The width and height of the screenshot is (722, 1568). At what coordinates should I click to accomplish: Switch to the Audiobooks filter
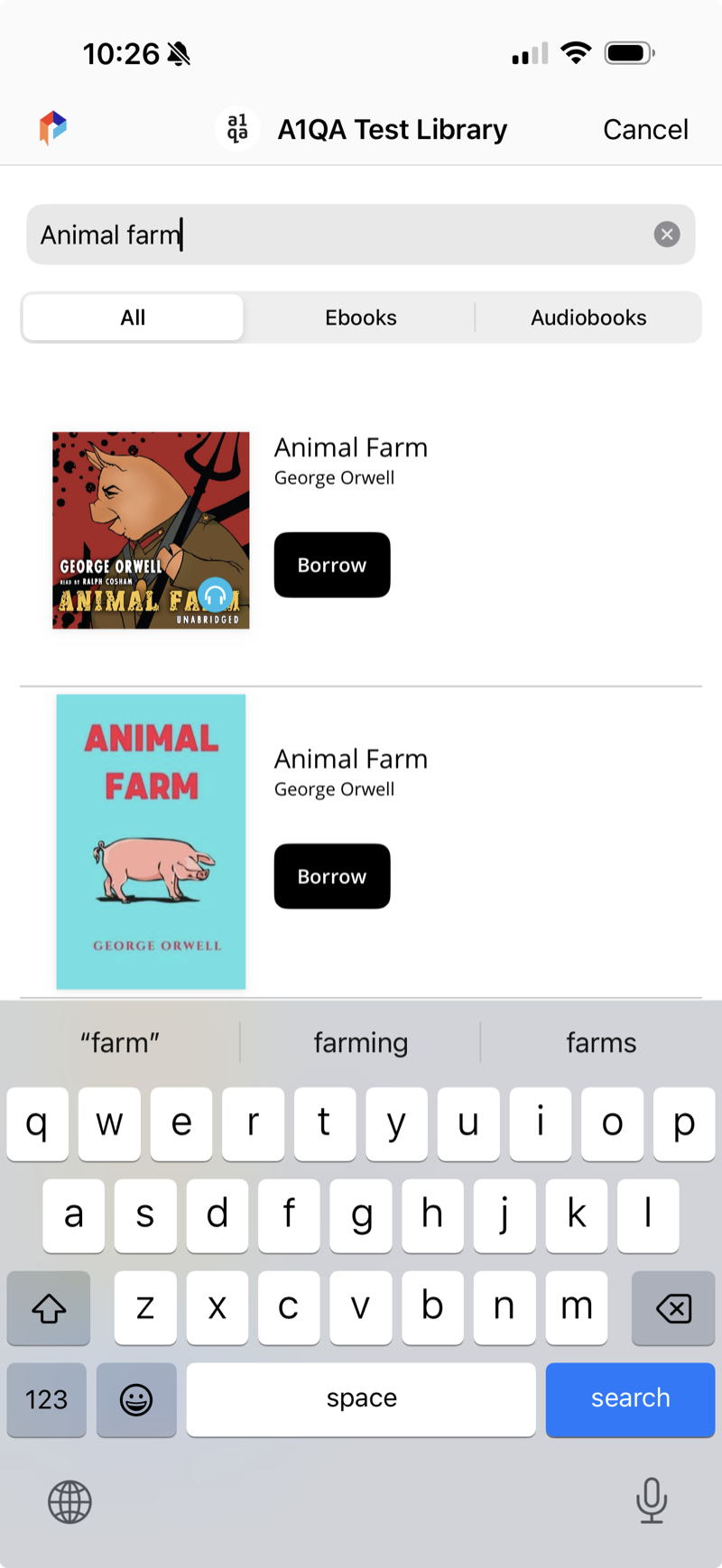[588, 318]
